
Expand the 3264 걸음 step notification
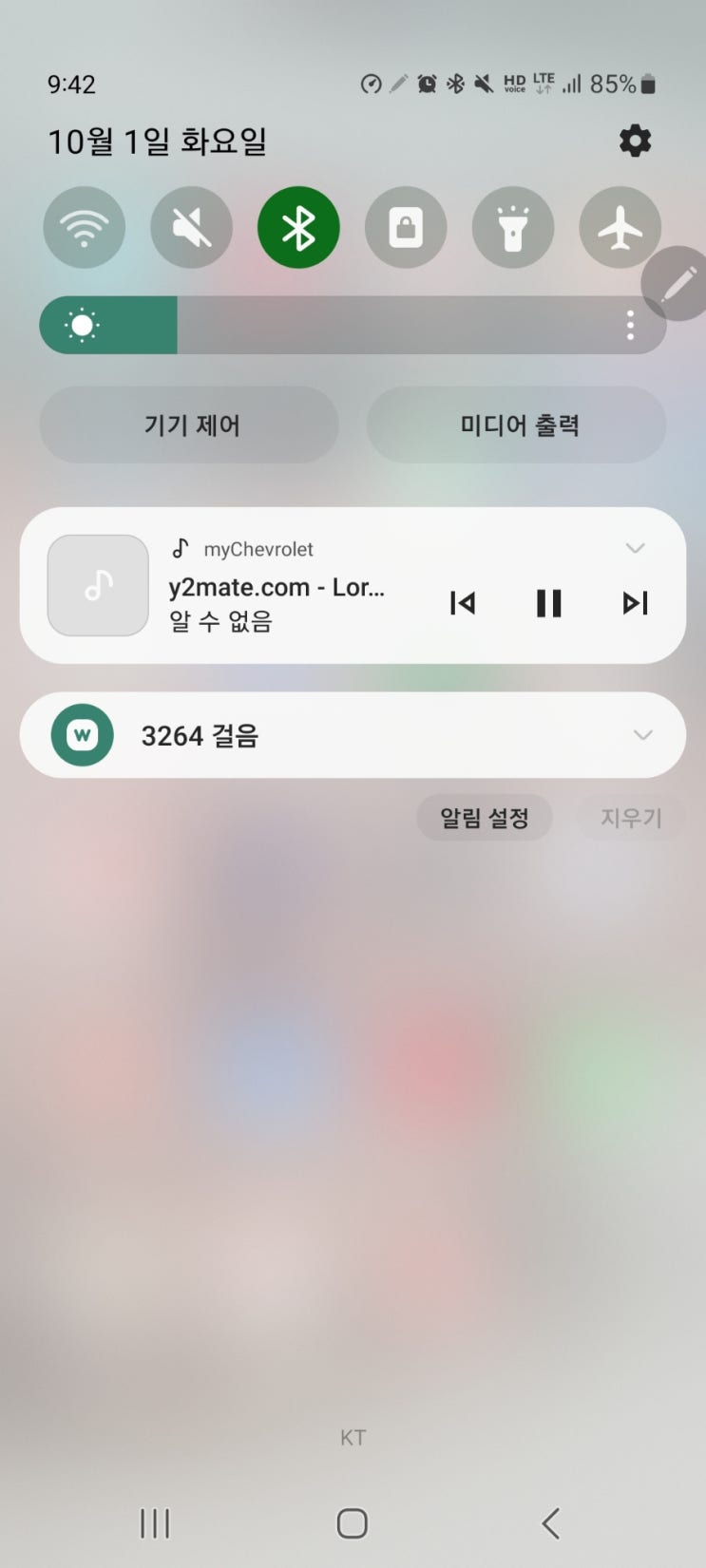(x=642, y=735)
